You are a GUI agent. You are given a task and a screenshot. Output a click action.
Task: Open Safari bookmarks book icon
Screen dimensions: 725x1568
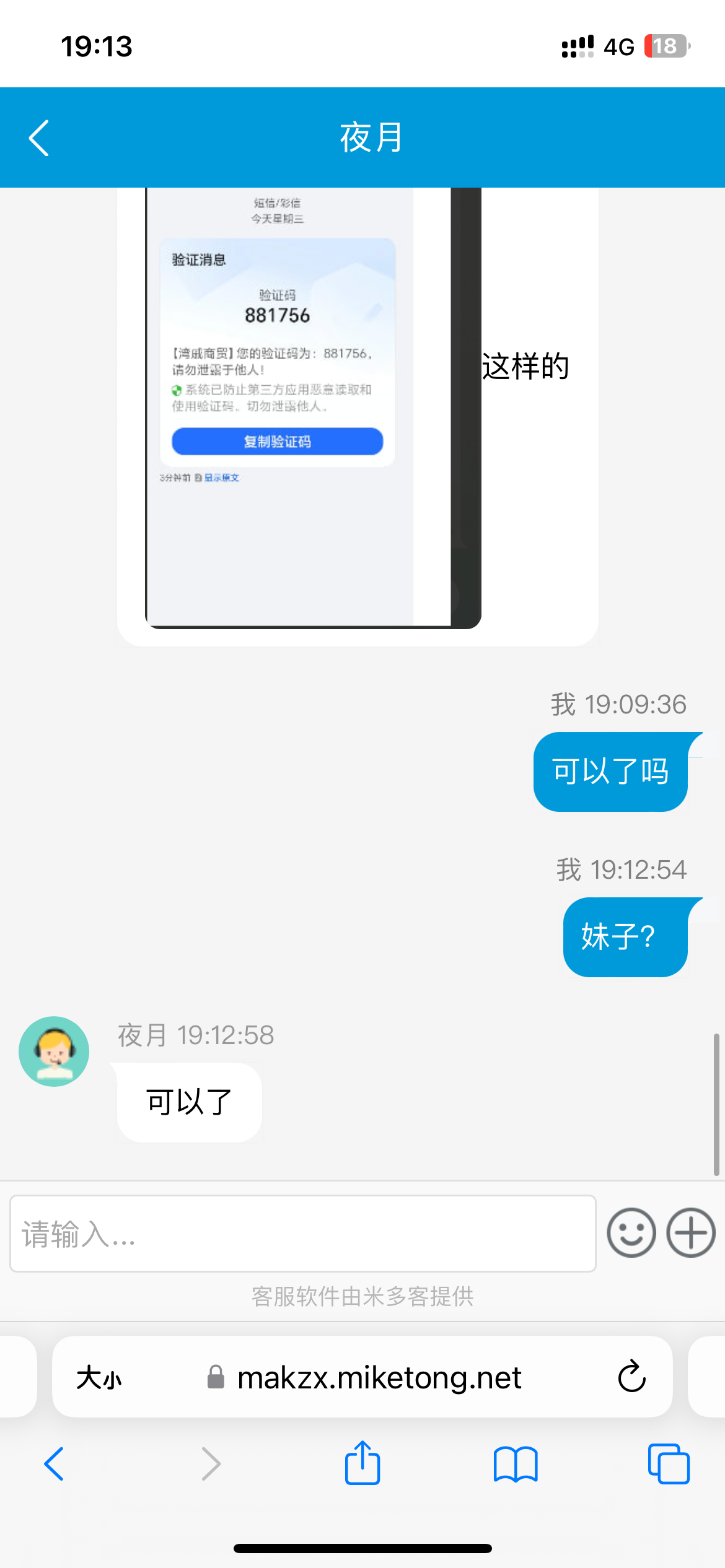515,1464
